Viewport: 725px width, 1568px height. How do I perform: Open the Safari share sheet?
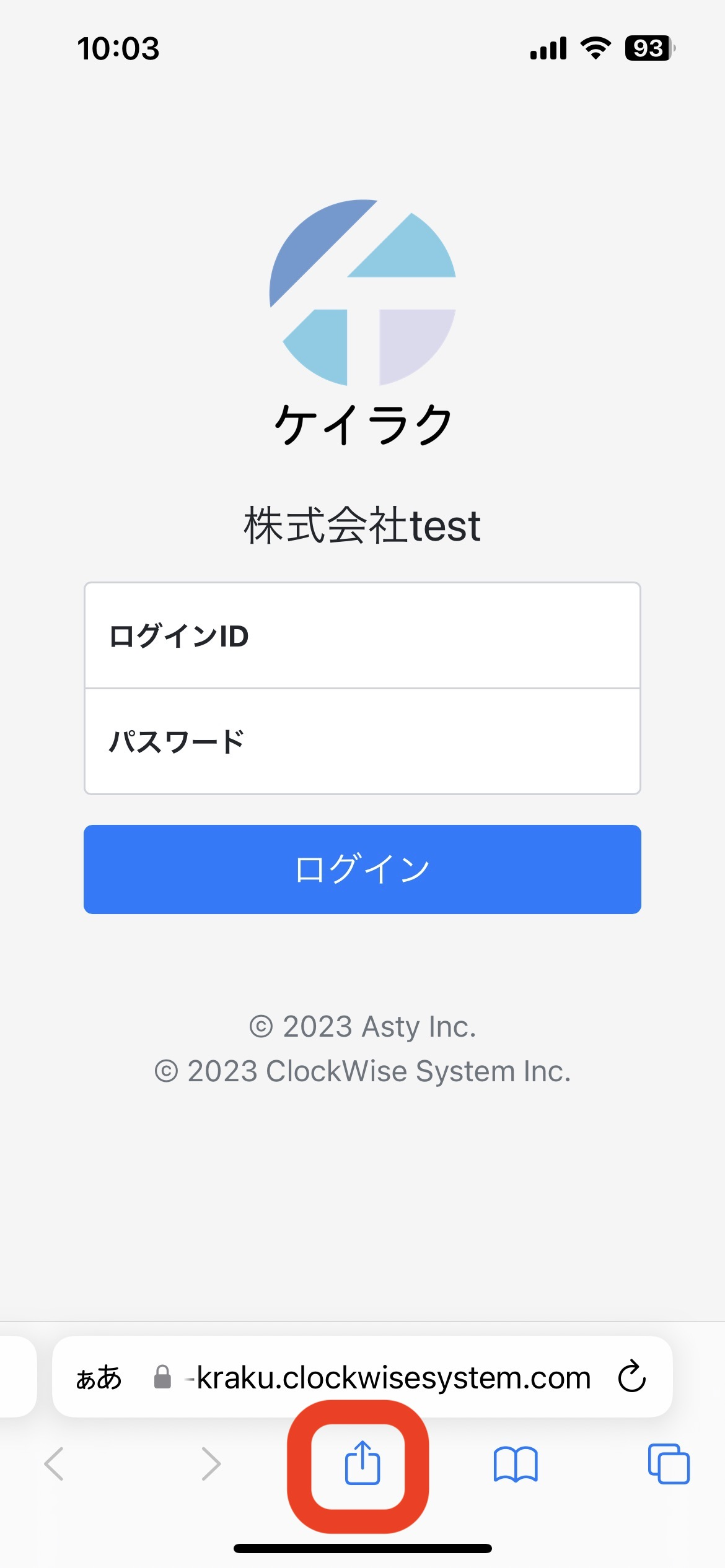pyautogui.click(x=362, y=1463)
